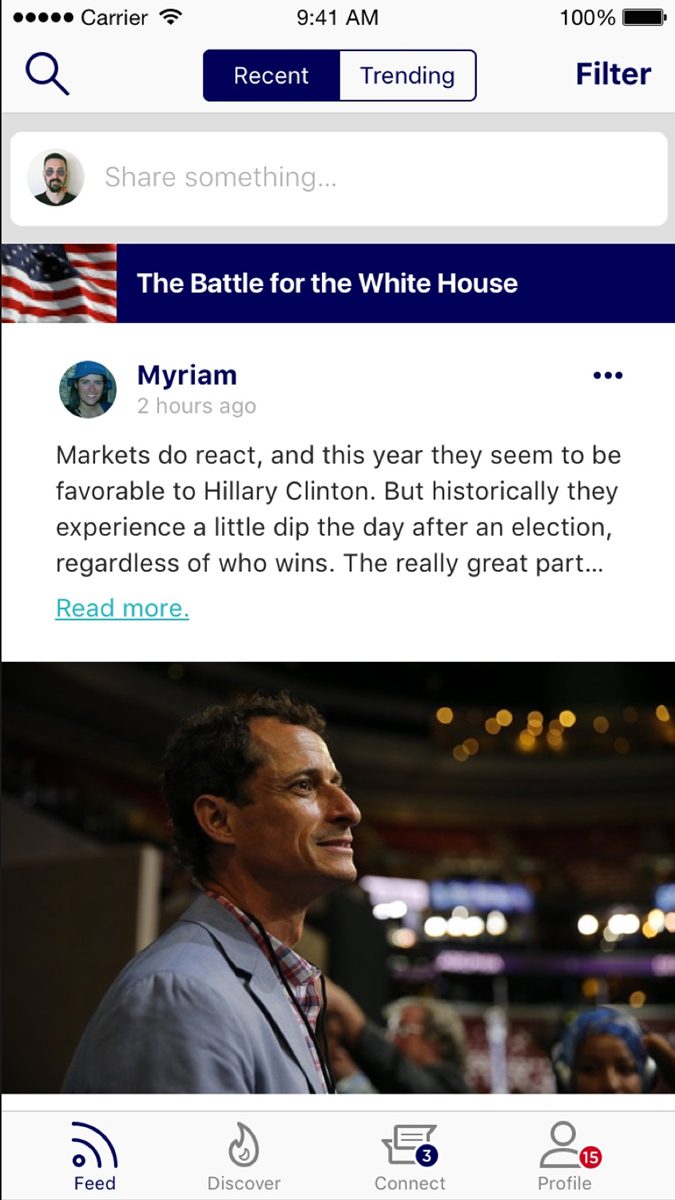The image size is (675, 1200).
Task: View Myriam's profile via her name
Action: pyautogui.click(x=187, y=375)
